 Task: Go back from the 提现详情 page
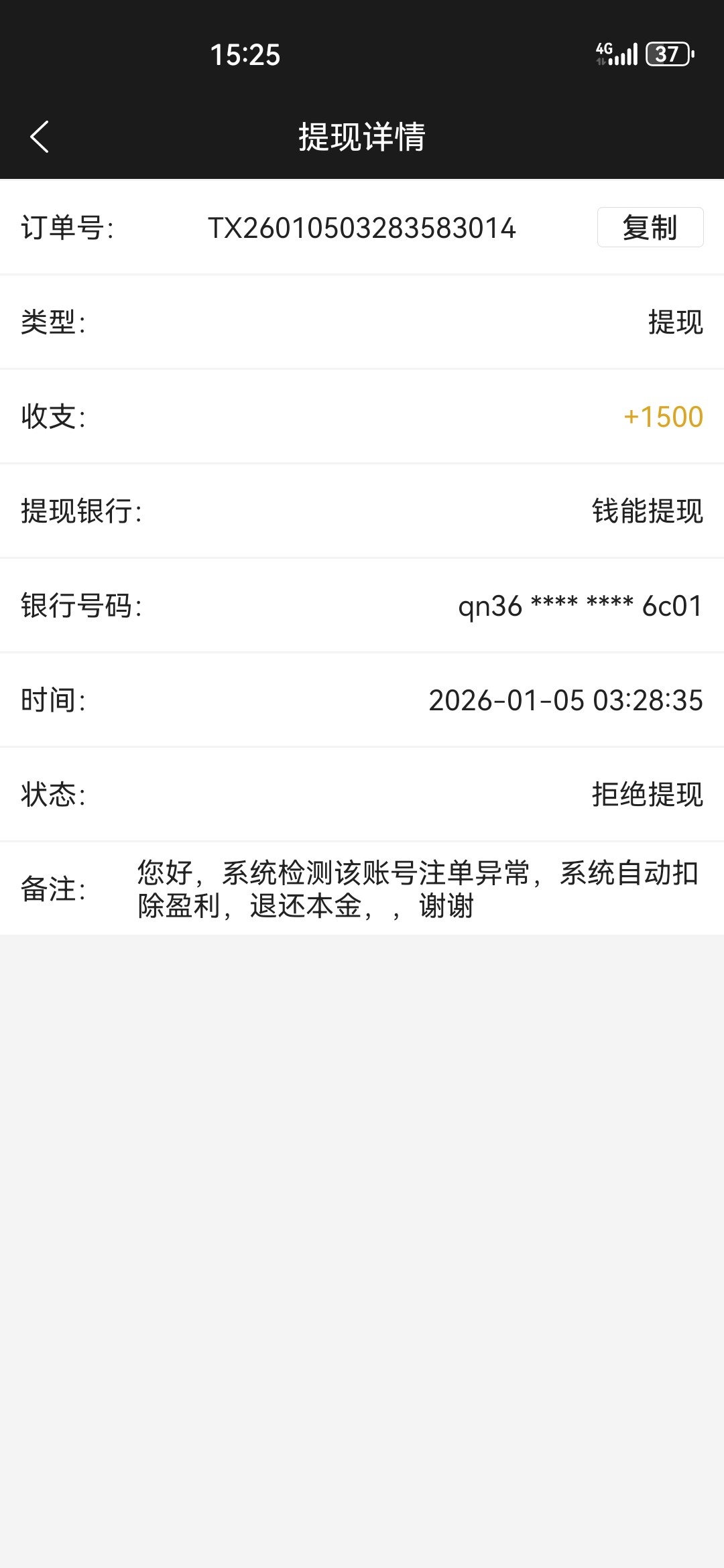click(40, 137)
